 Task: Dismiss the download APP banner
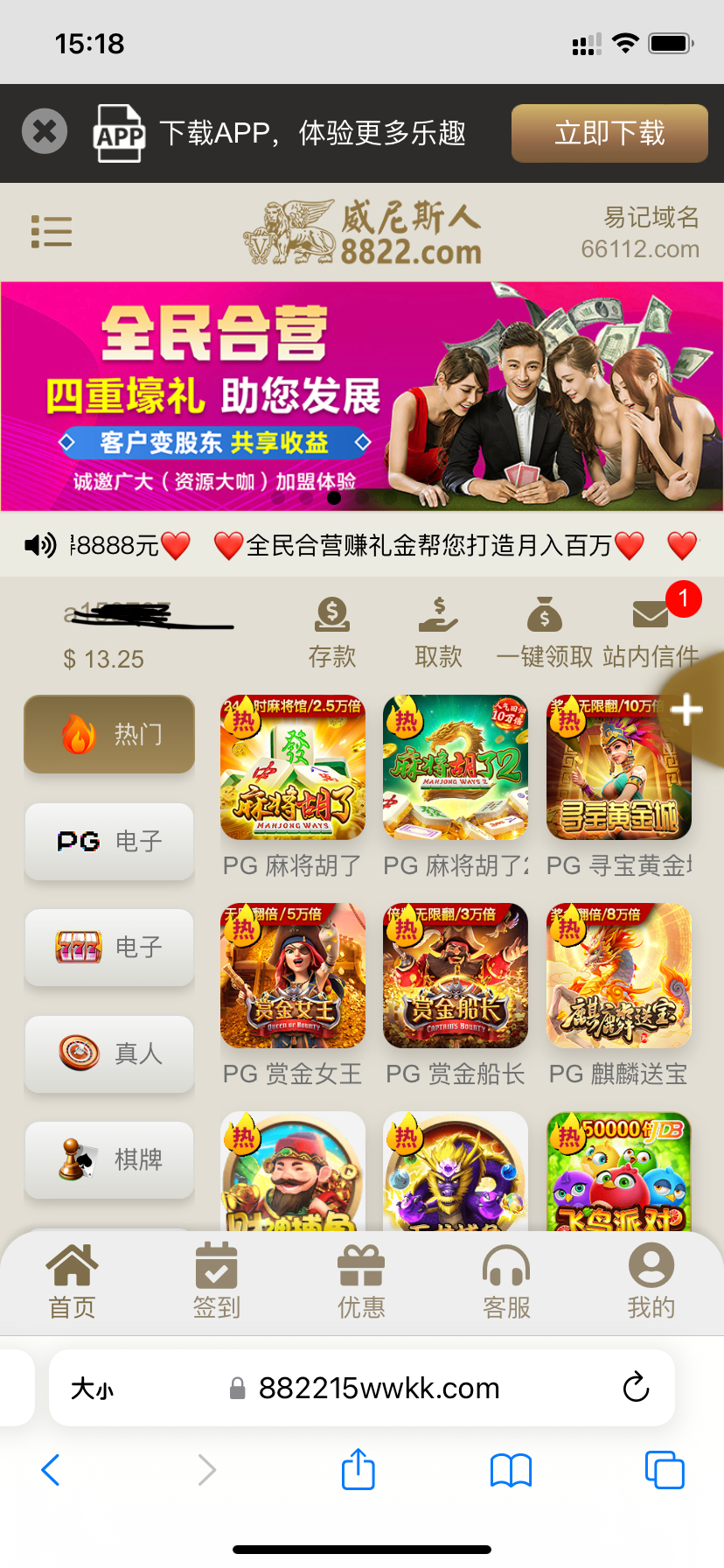click(45, 132)
